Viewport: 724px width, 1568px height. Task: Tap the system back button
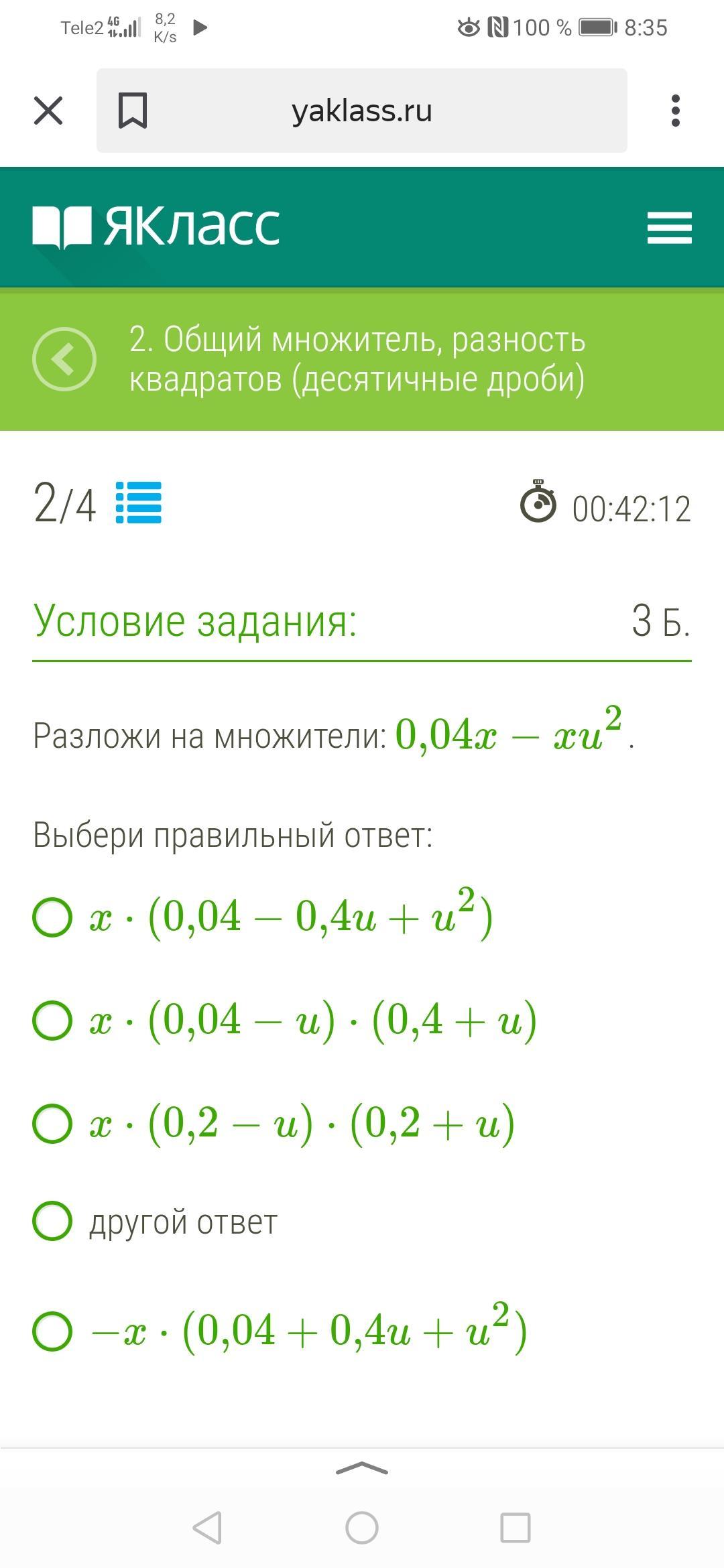207,1528
